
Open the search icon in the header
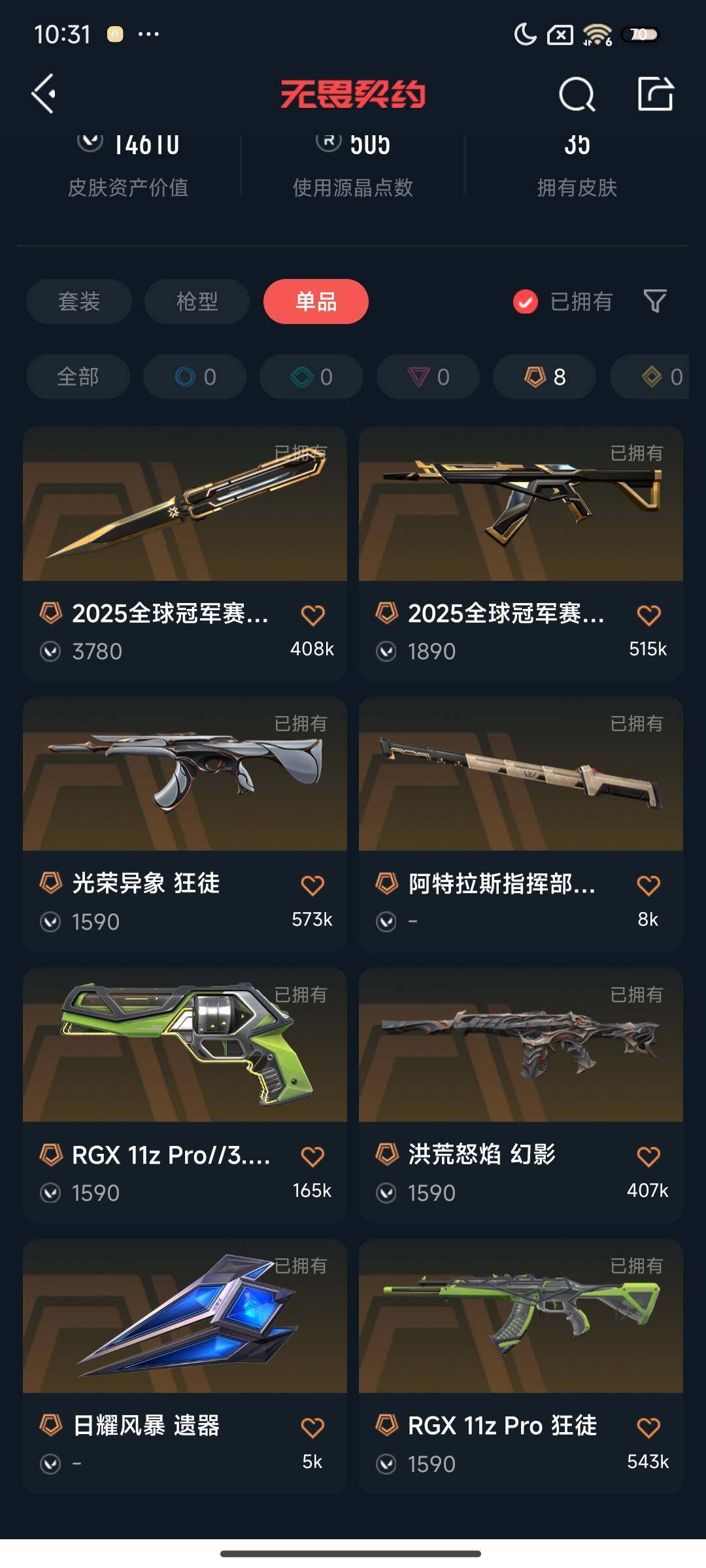coord(577,95)
